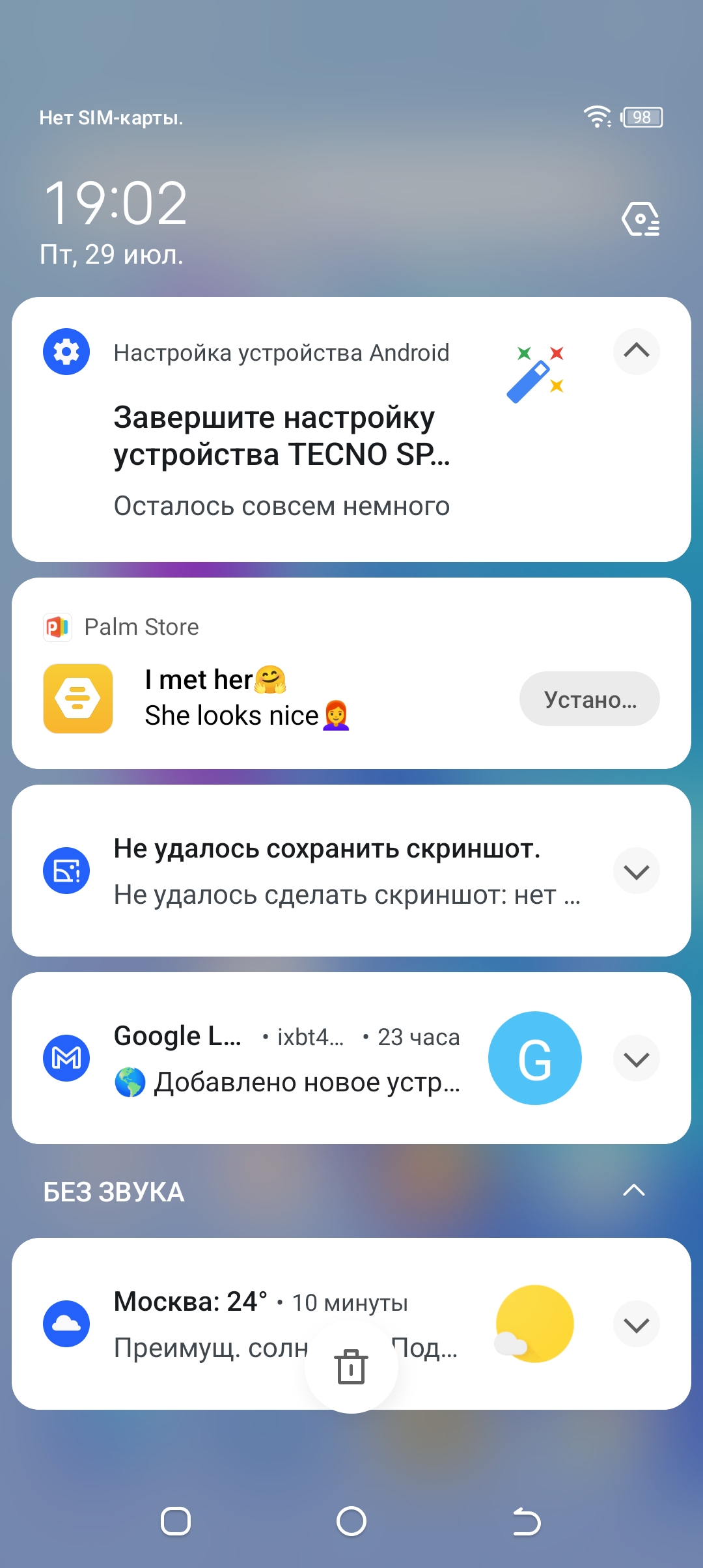
Task: Expand the failed screenshot notification
Action: click(x=636, y=871)
